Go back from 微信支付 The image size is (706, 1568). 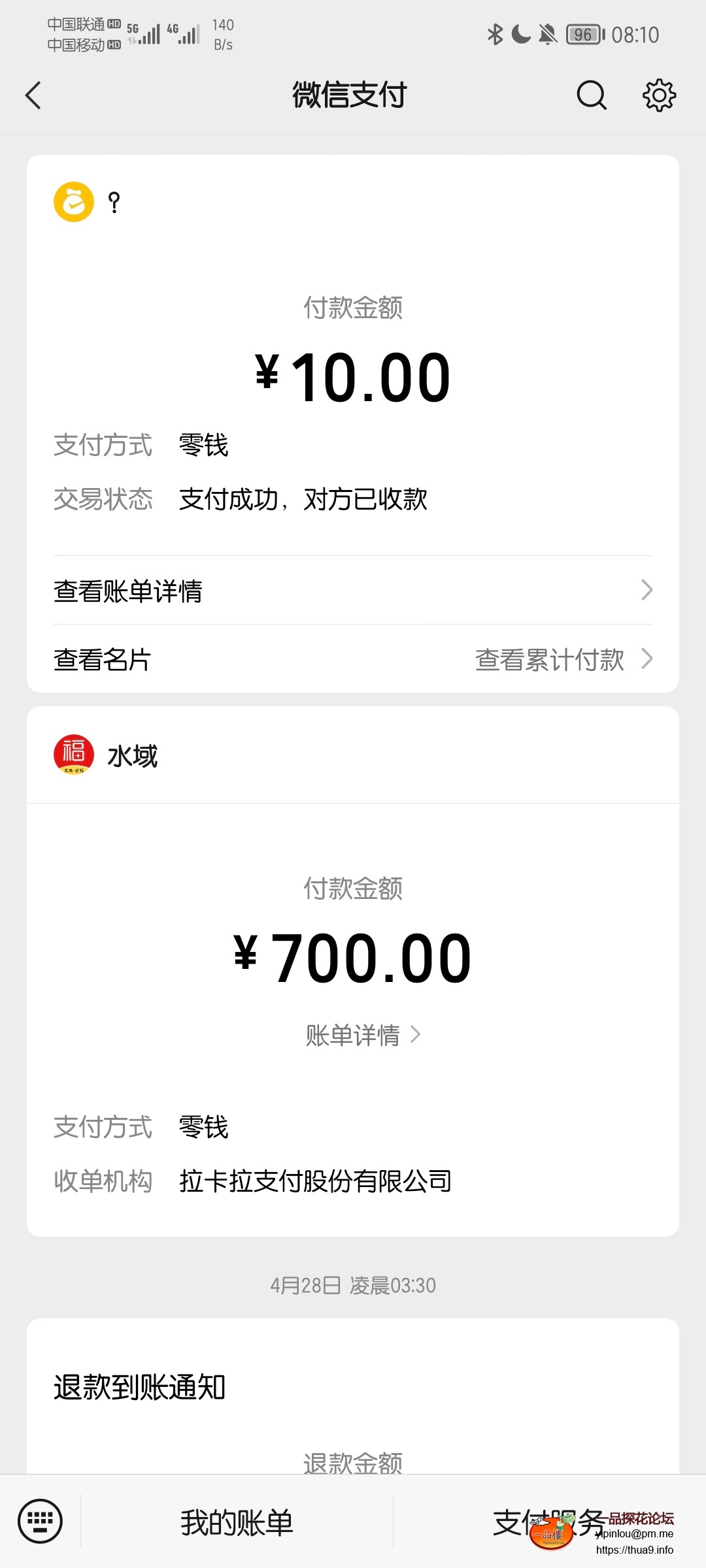click(x=33, y=95)
